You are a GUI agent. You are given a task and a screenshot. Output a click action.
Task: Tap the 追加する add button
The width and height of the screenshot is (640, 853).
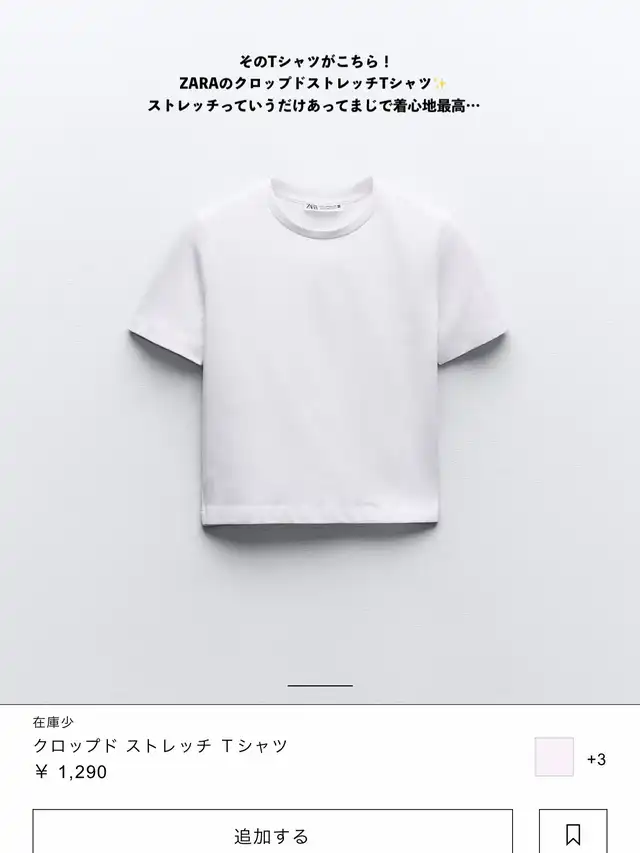[x=272, y=833]
